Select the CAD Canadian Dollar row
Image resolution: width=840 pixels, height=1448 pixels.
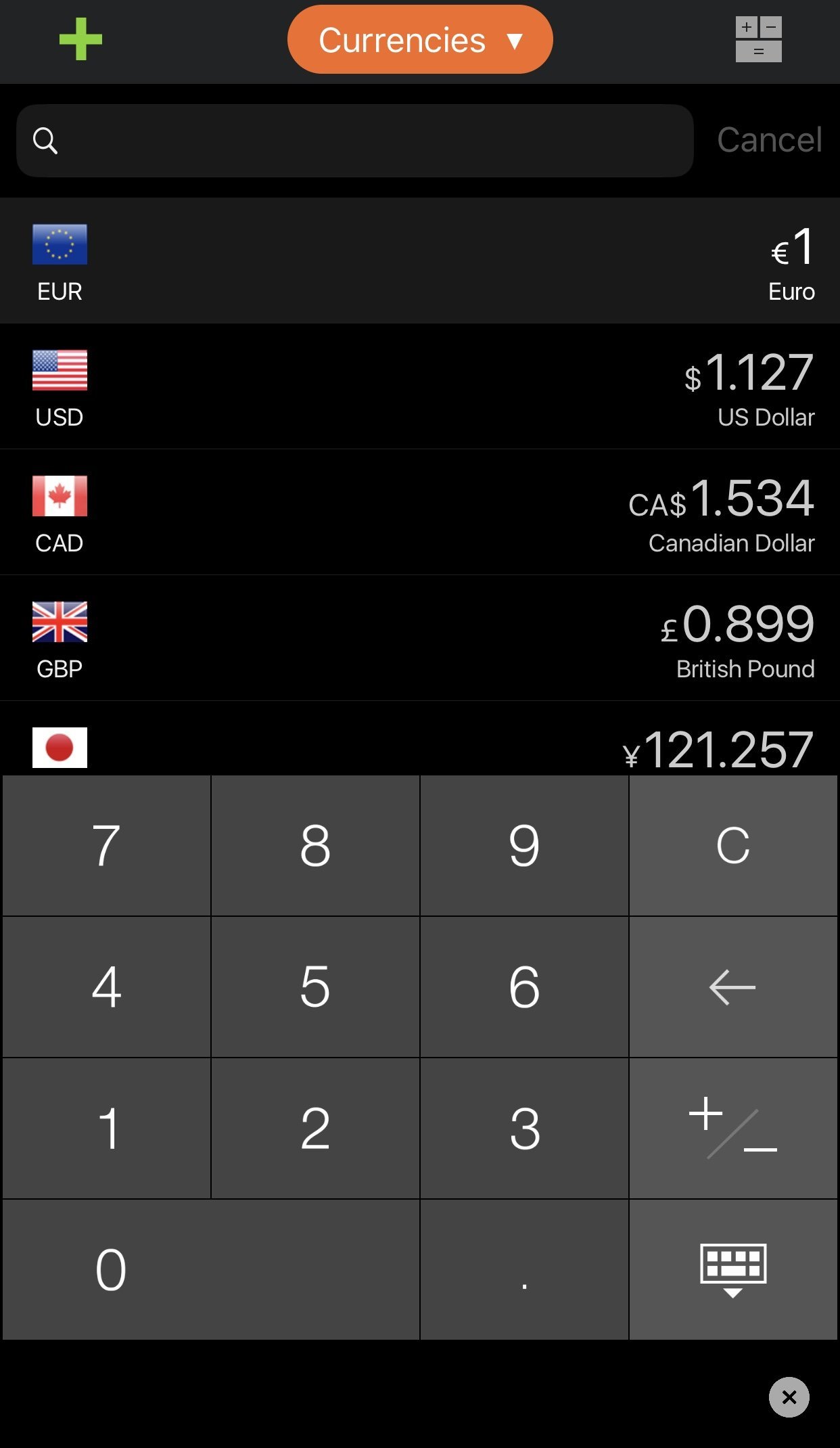[420, 512]
